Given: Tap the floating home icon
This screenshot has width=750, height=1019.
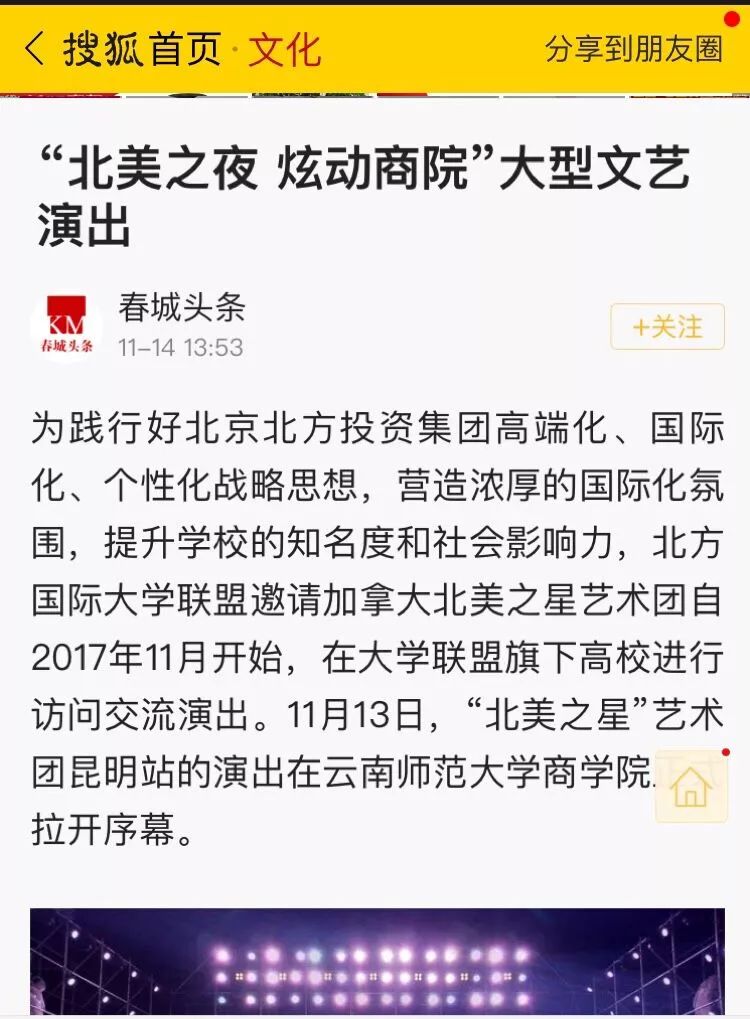Looking at the screenshot, I should pyautogui.click(x=691, y=788).
